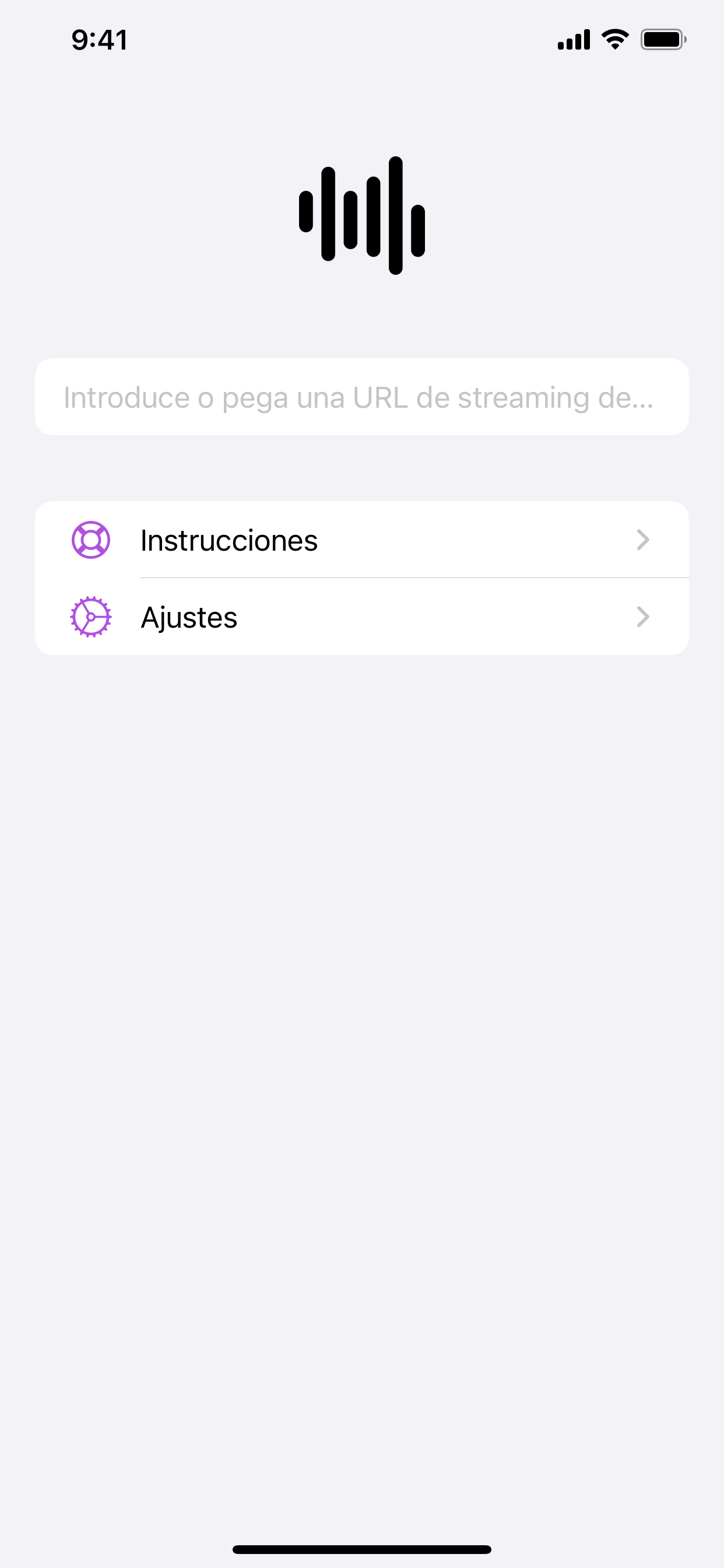Viewport: 724px width, 1568px height.
Task: Open the Instrucciones row
Action: coord(362,540)
